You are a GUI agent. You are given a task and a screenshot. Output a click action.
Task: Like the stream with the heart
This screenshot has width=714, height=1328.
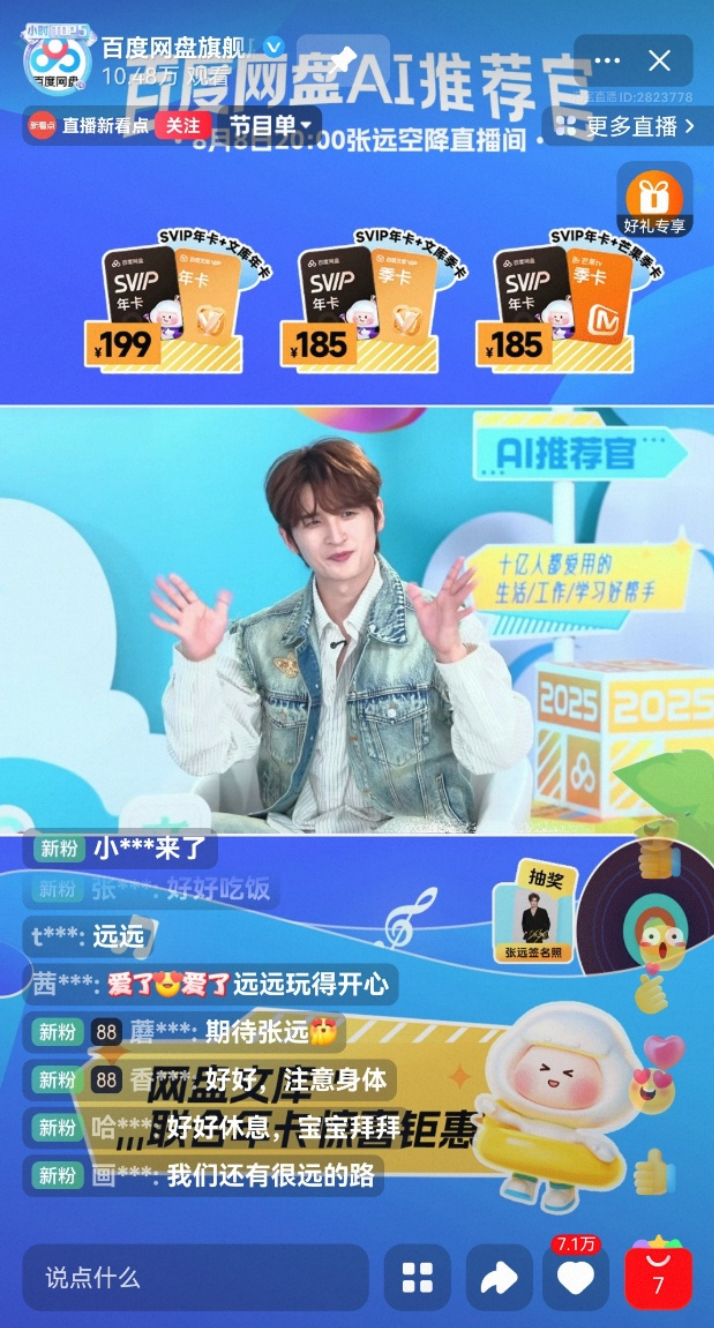click(x=576, y=1279)
